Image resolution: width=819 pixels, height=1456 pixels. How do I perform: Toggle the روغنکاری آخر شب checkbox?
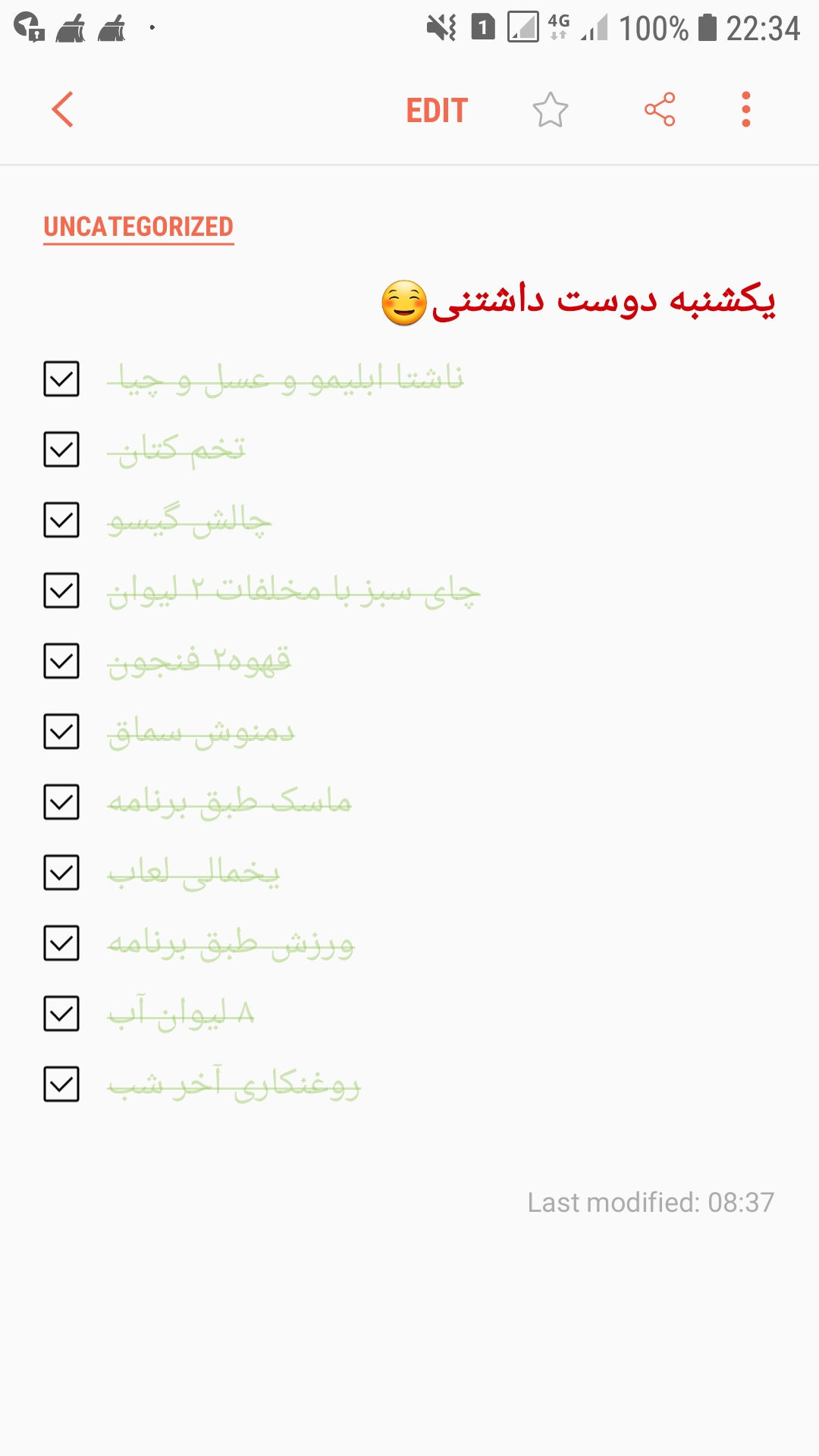coord(61,1084)
